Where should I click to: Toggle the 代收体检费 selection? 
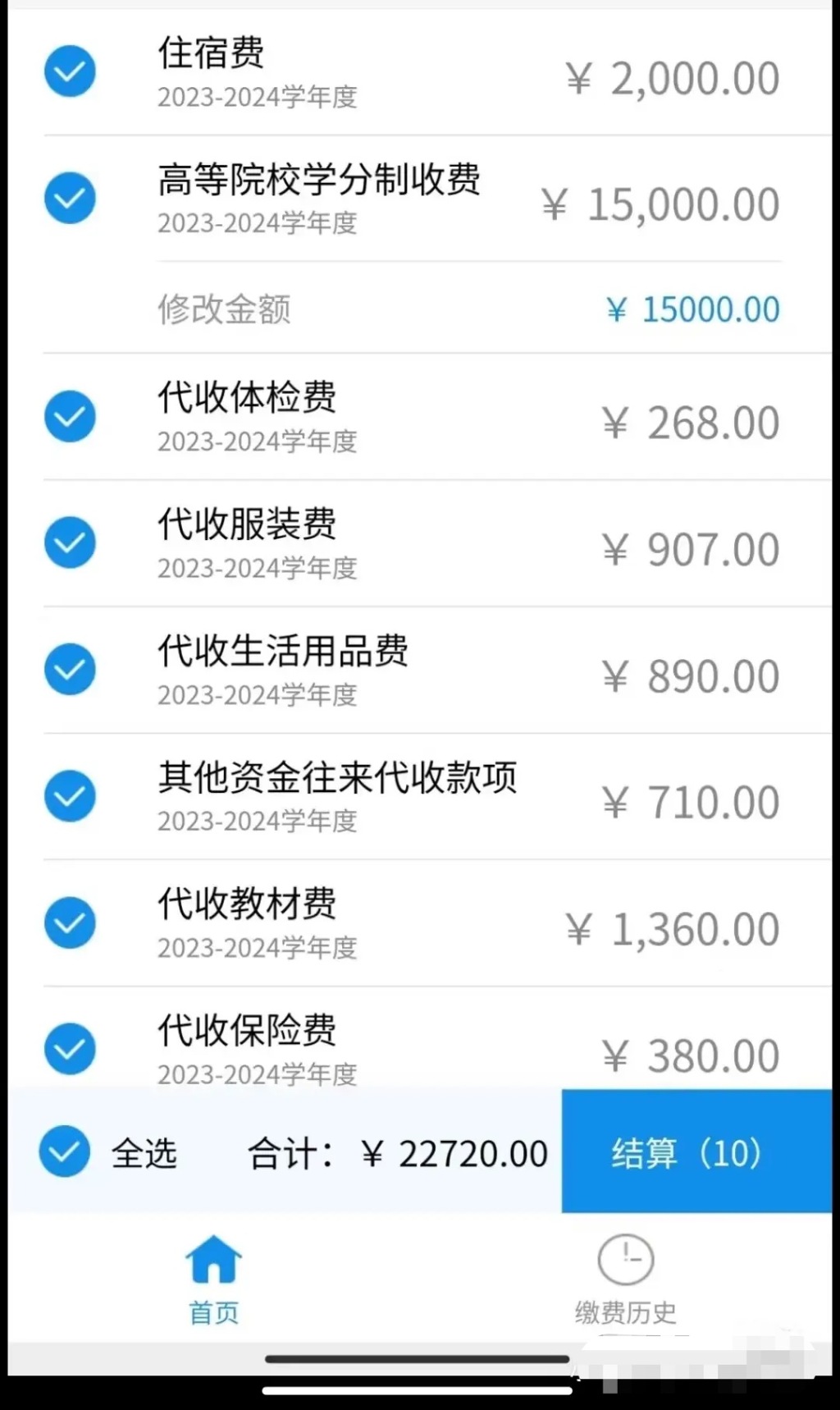pos(69,416)
